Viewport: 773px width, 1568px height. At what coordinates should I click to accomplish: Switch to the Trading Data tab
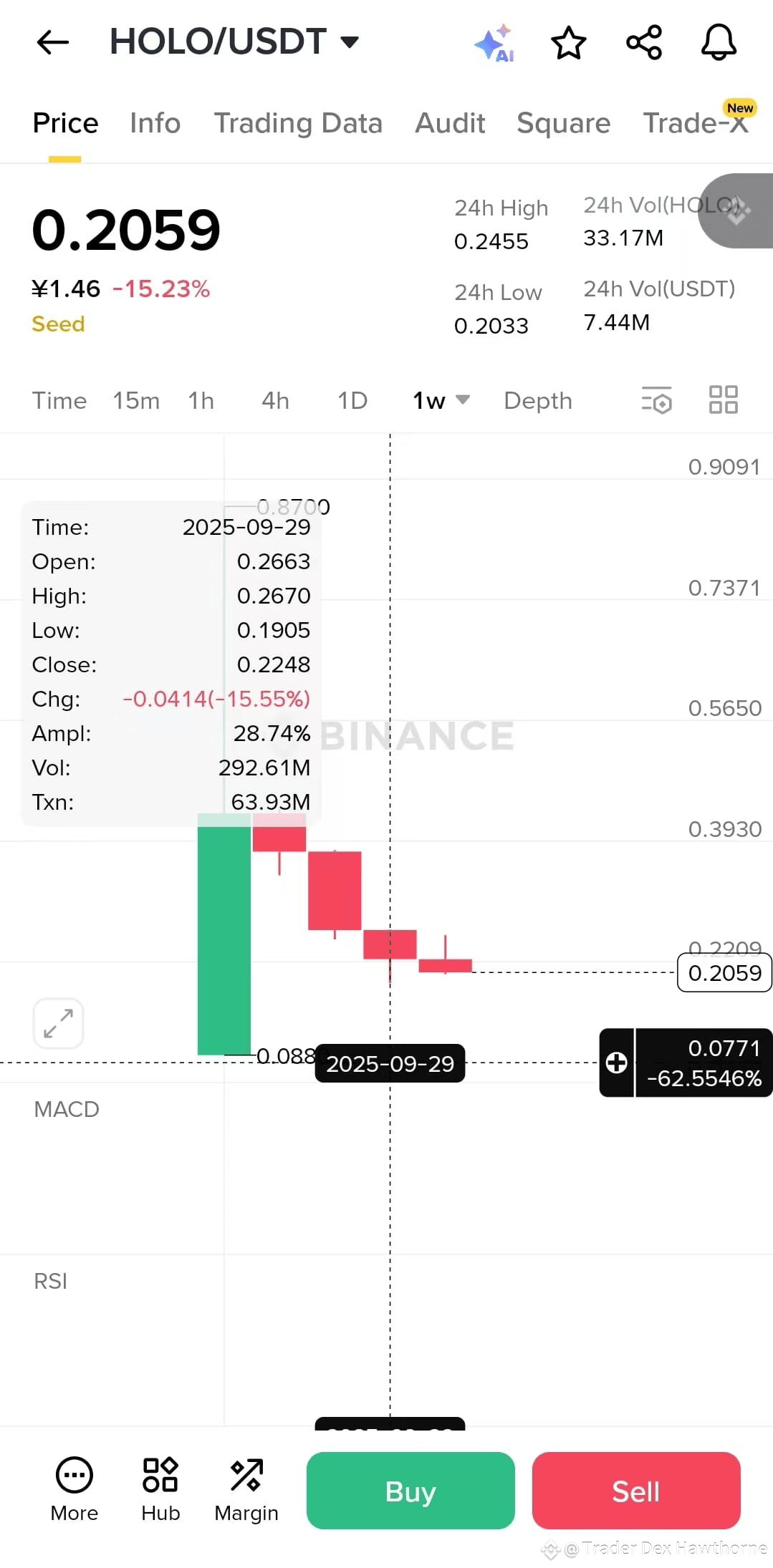click(298, 123)
